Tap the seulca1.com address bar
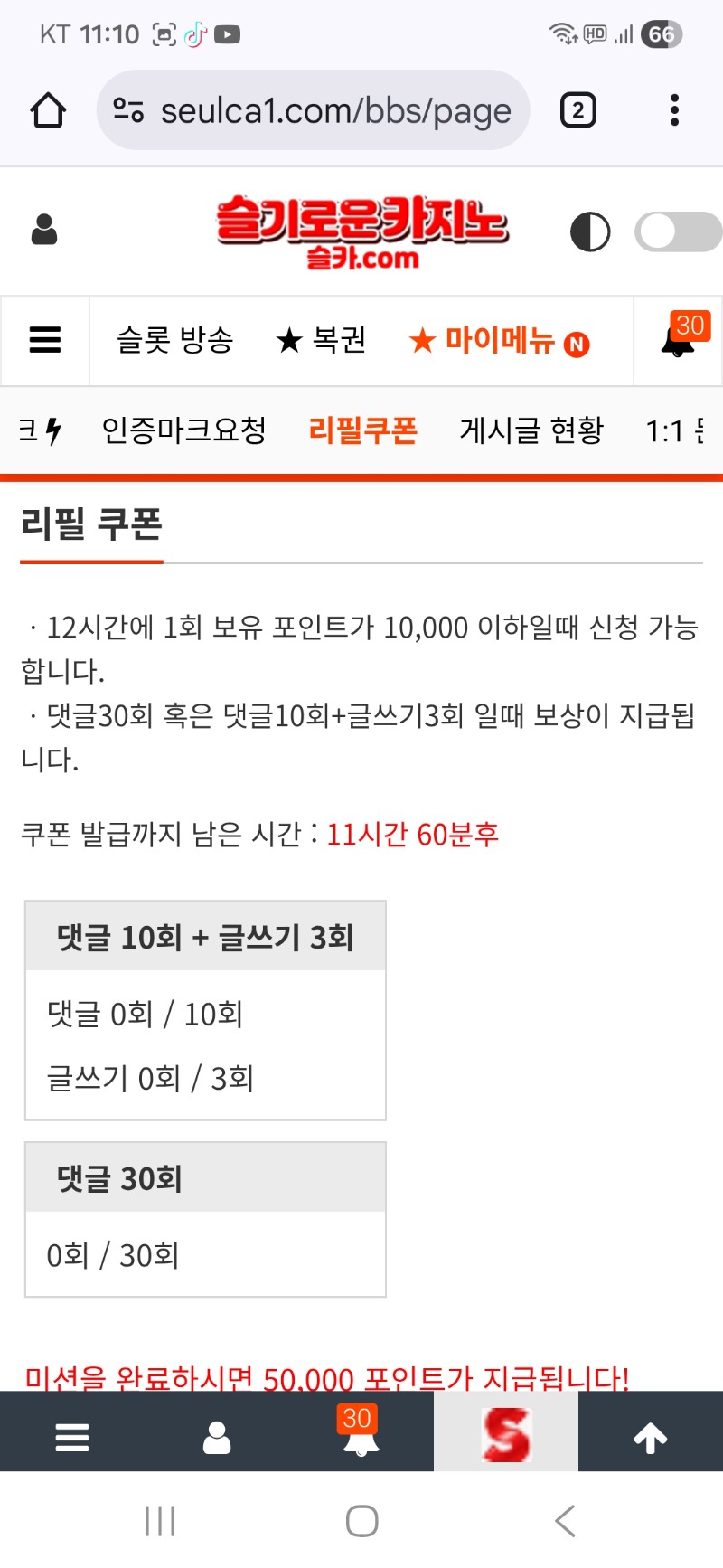The width and height of the screenshot is (723, 1568). pyautogui.click(x=313, y=111)
